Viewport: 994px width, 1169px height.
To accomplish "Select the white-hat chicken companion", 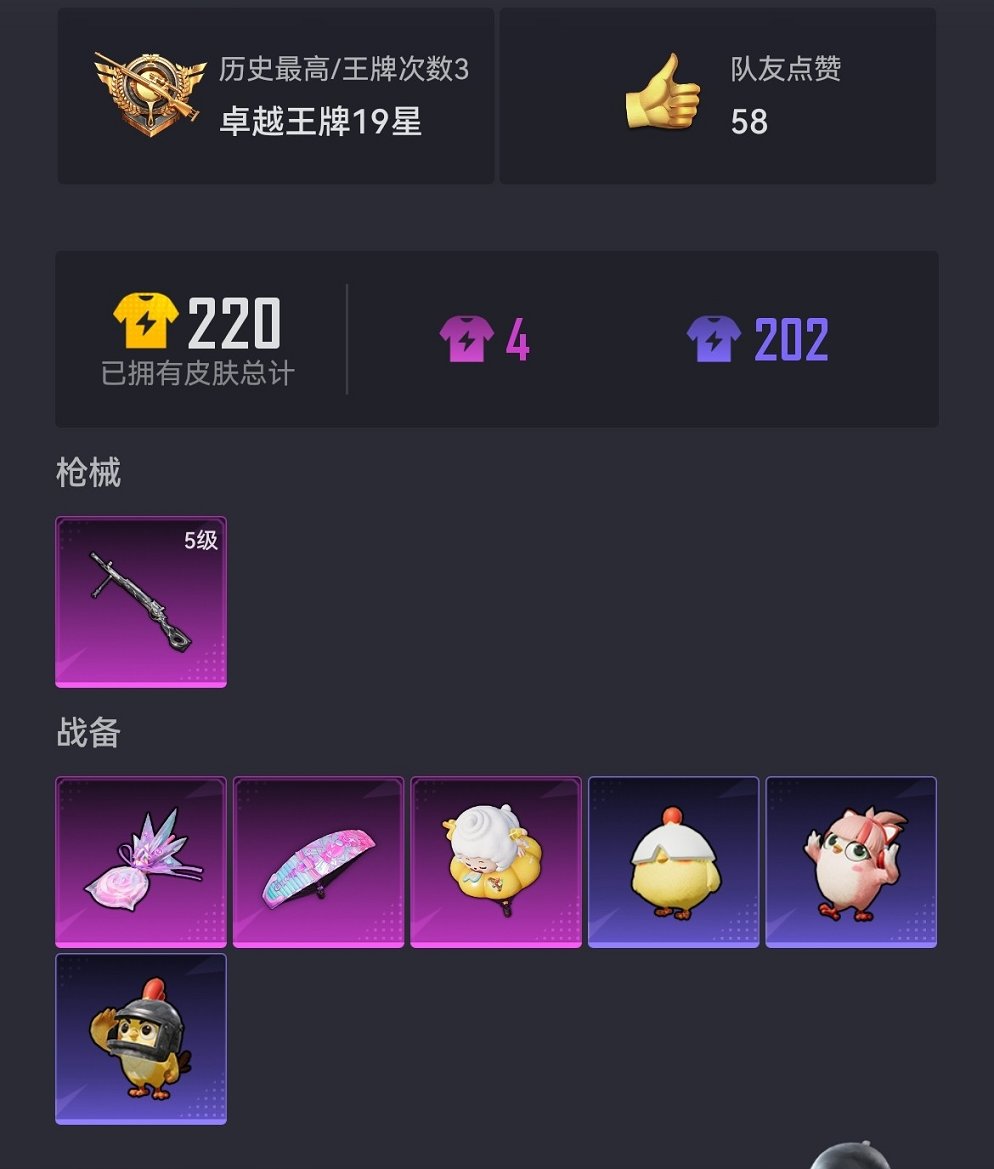I will (673, 860).
